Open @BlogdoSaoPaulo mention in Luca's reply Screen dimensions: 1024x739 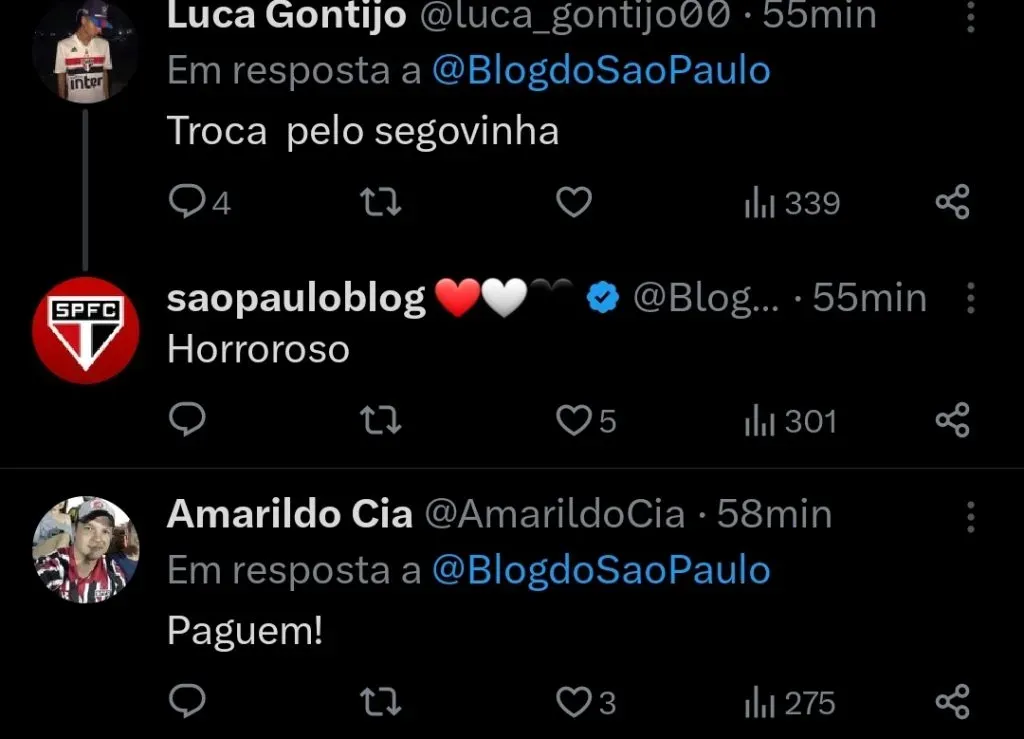pos(601,71)
